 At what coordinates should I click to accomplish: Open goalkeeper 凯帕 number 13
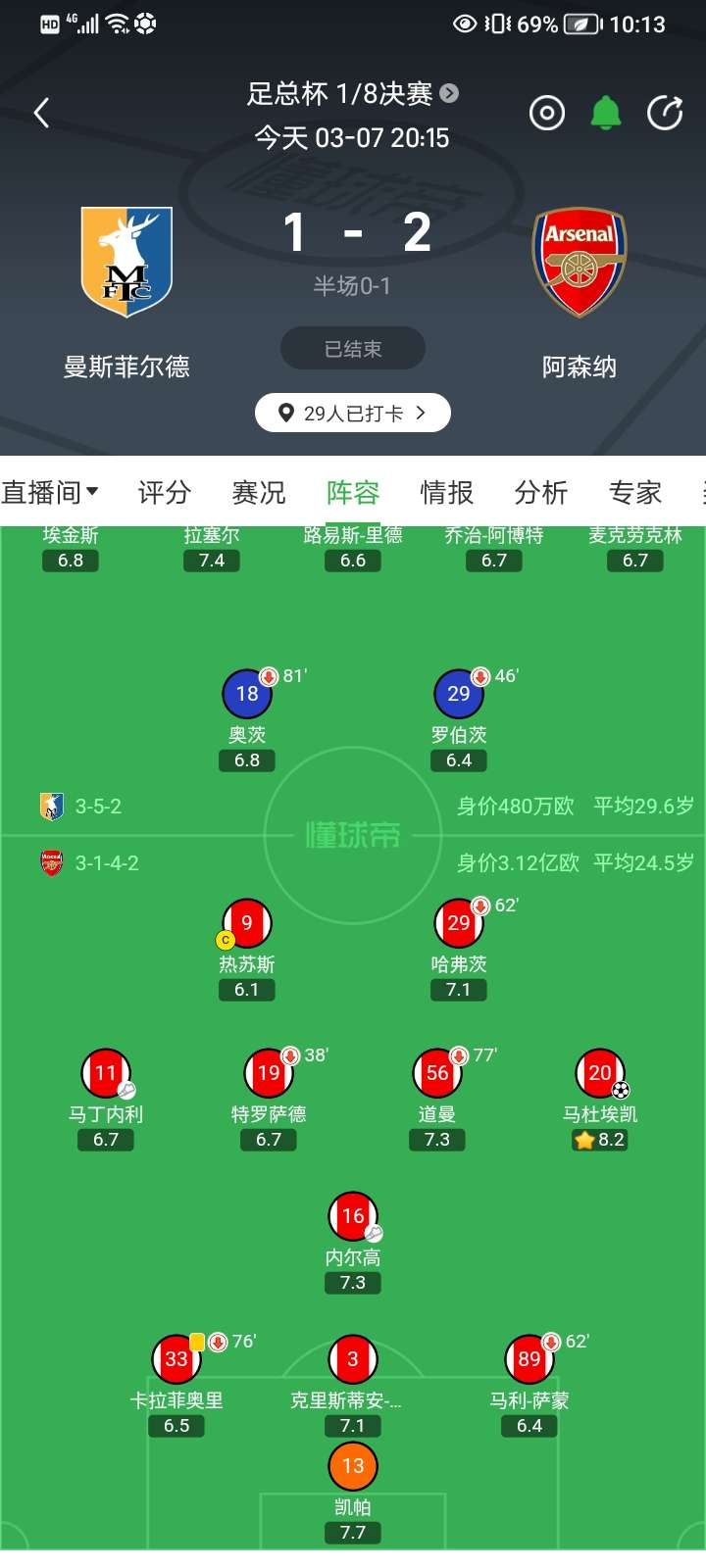tap(353, 1467)
